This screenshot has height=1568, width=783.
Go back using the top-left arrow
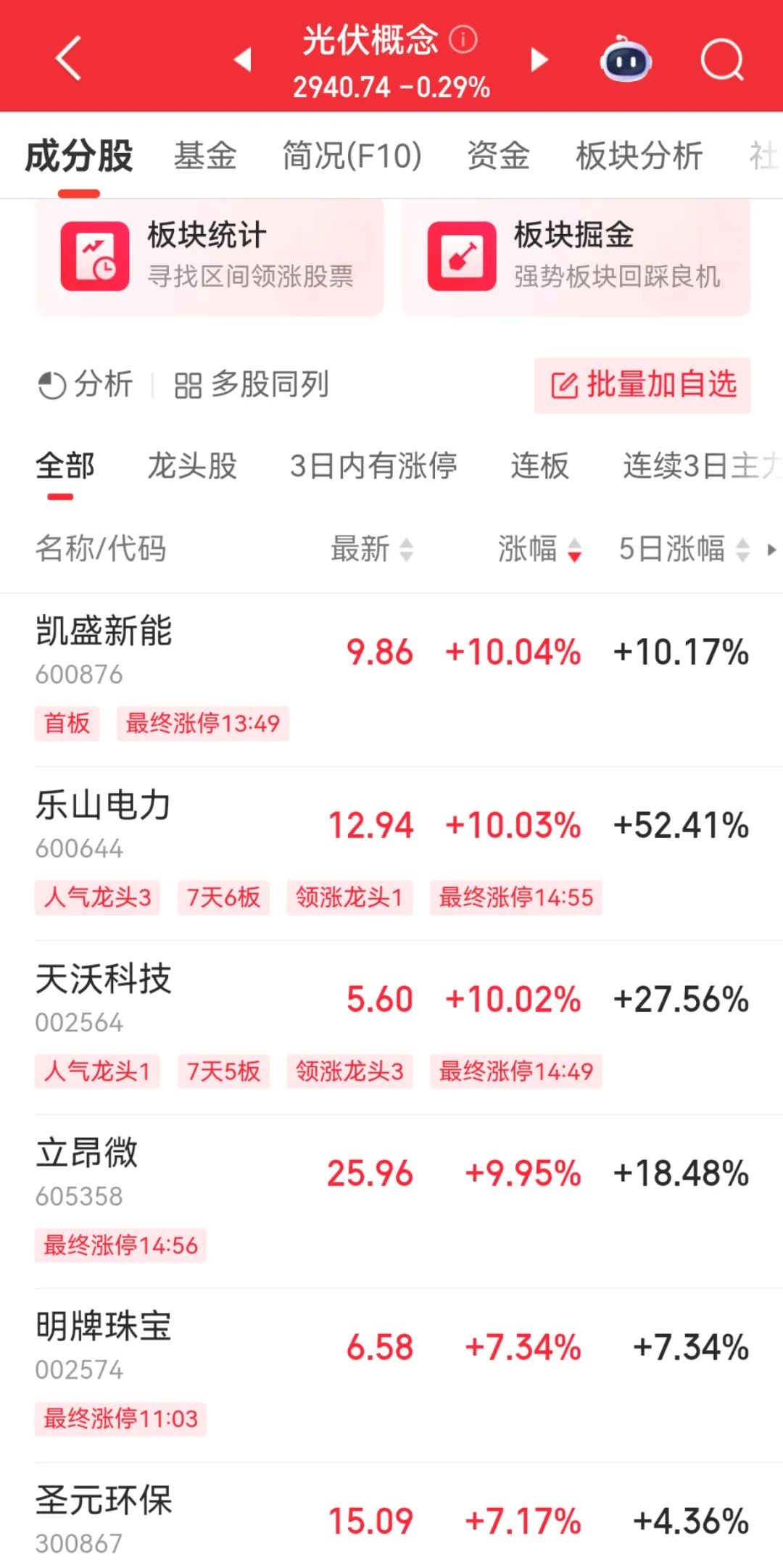[69, 58]
